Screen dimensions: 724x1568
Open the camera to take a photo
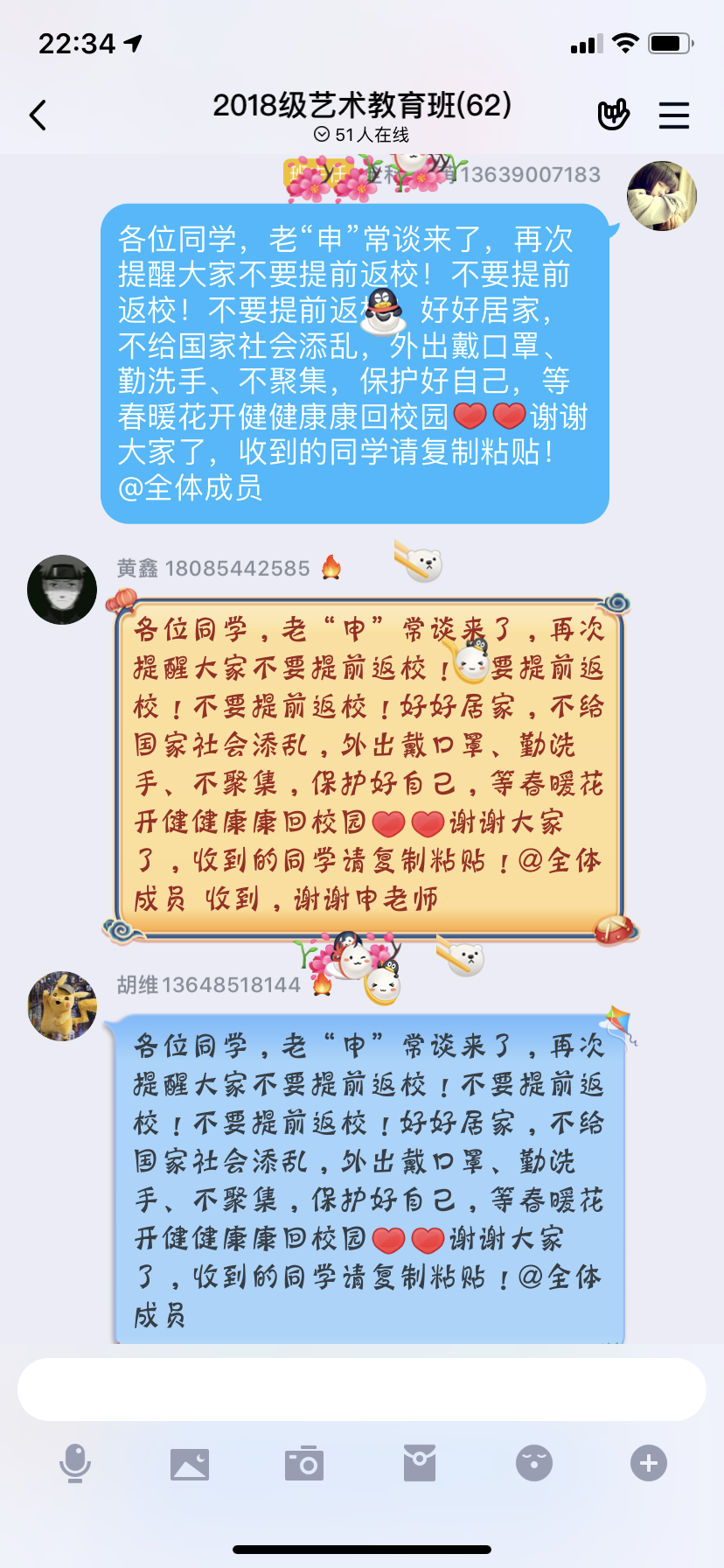coord(304,1463)
